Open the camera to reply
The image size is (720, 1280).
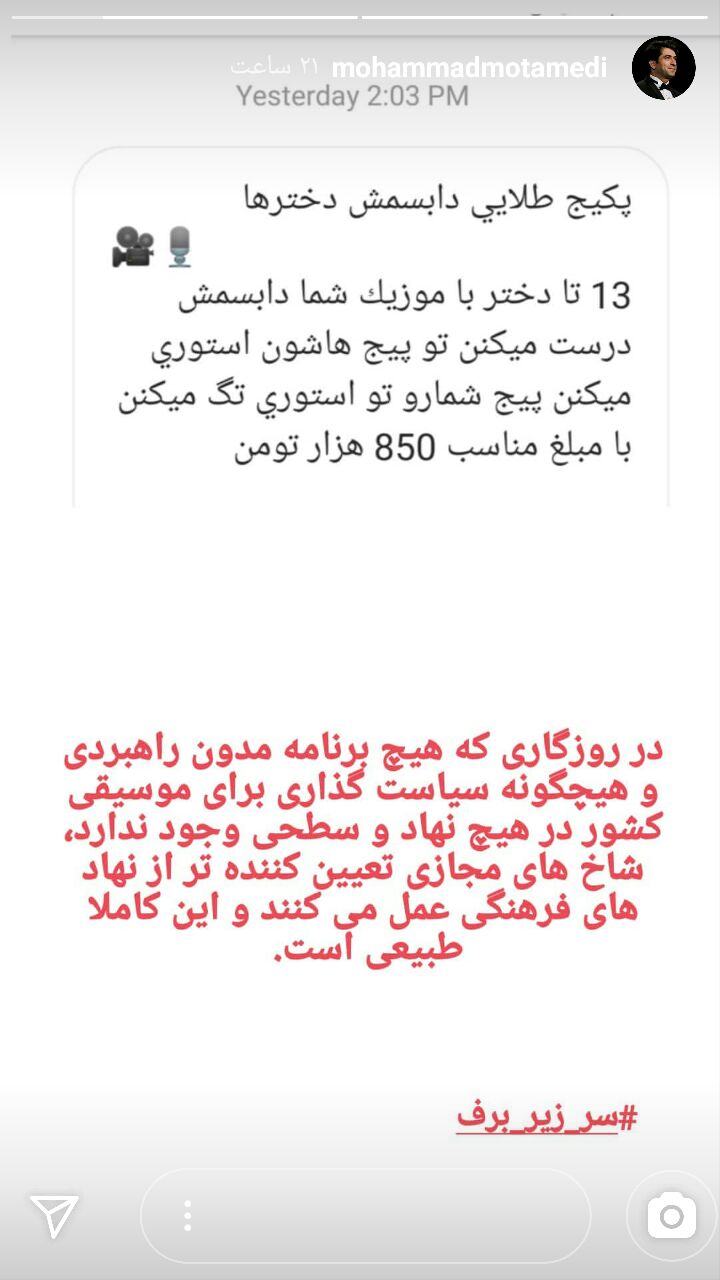pos(671,1216)
